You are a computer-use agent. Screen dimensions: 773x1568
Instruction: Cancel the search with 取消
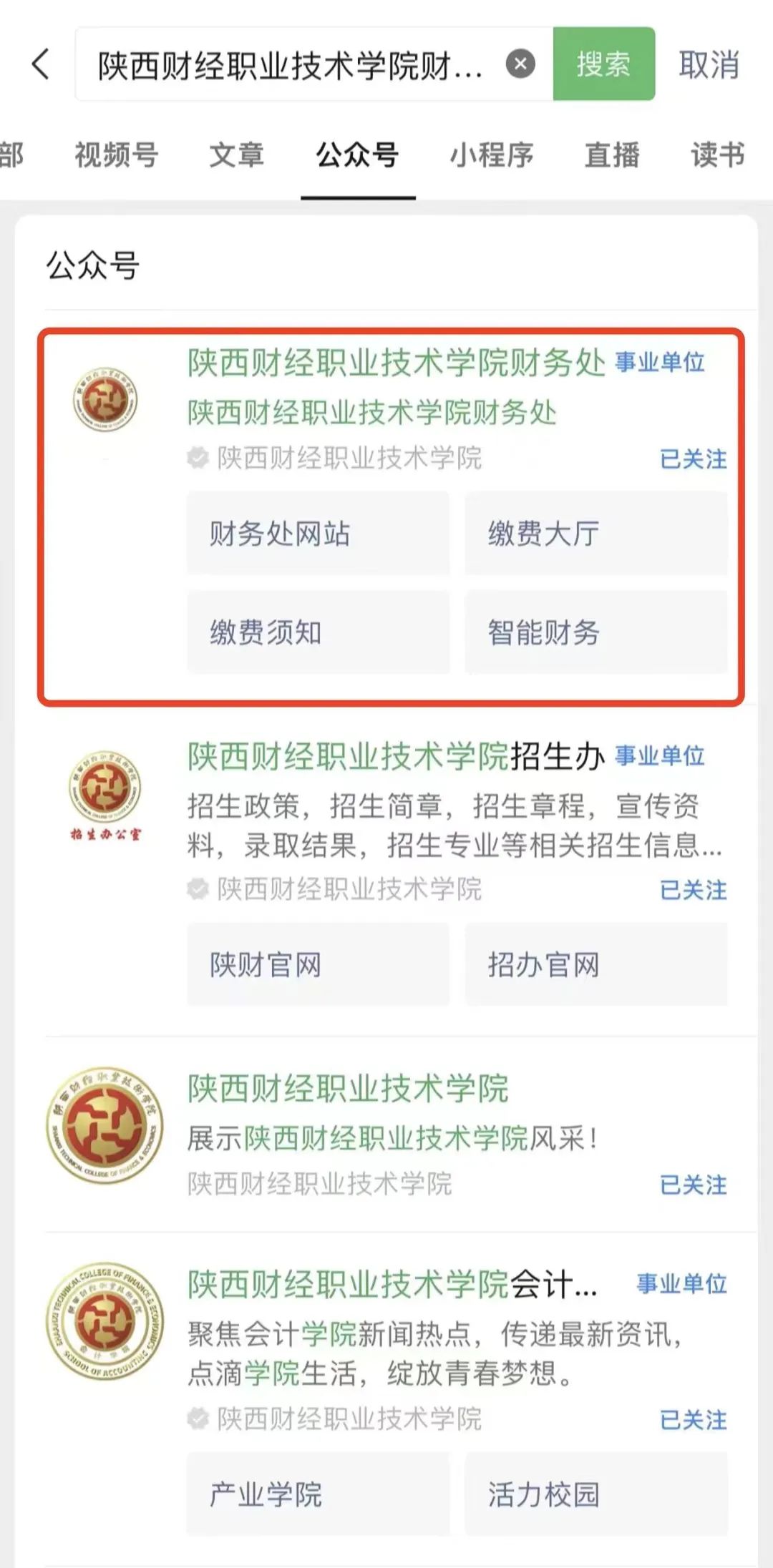[709, 64]
